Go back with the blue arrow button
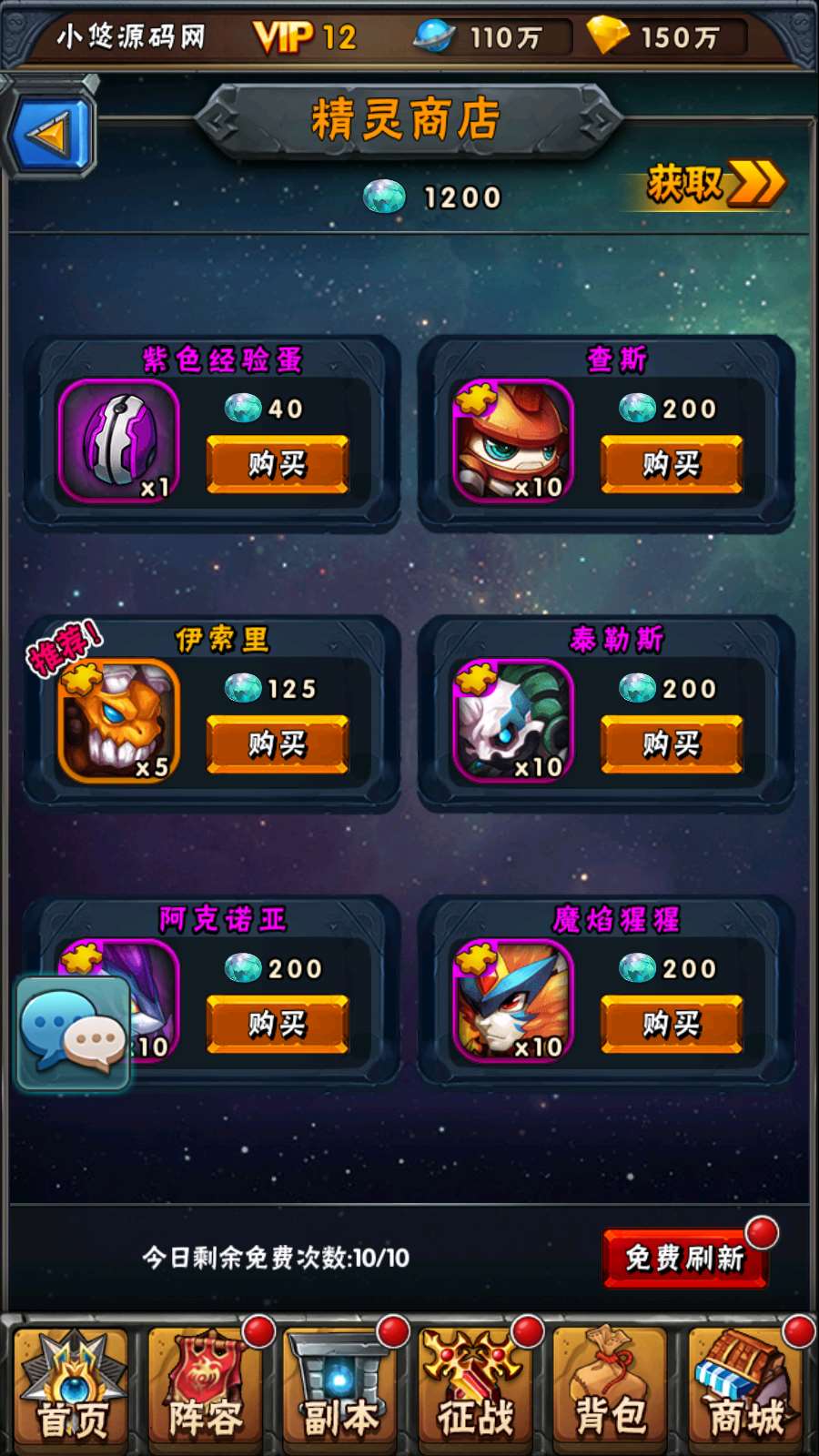Image resolution: width=819 pixels, height=1456 pixels. point(50,135)
